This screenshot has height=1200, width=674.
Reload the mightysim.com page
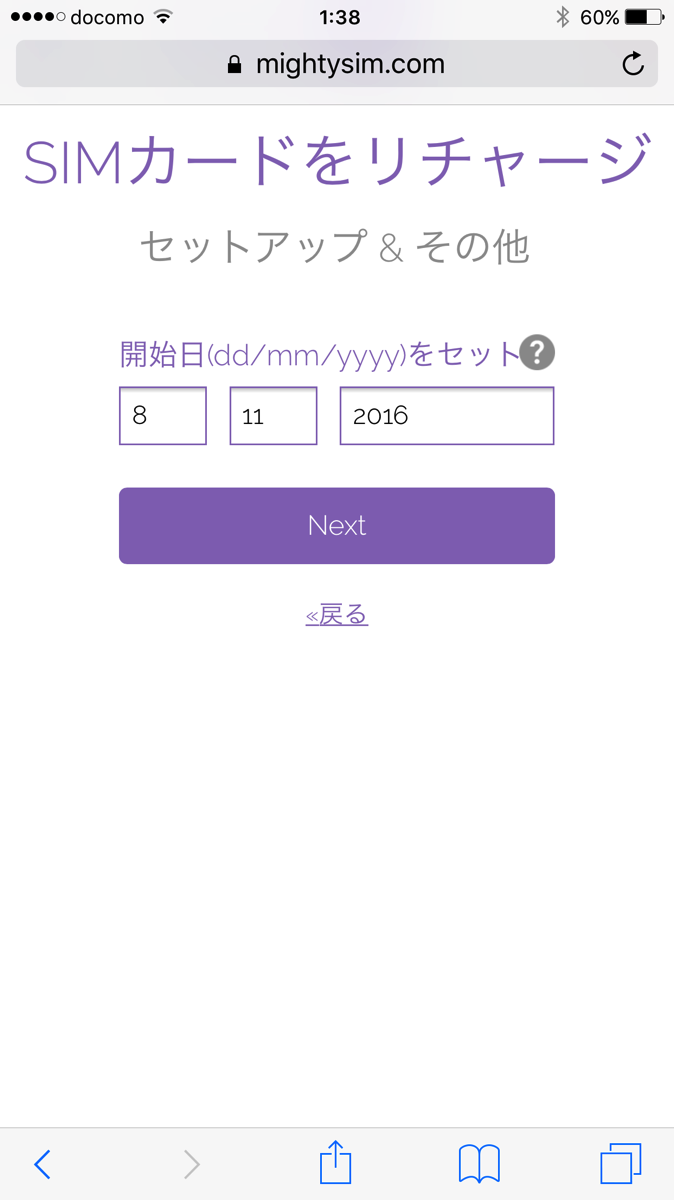[633, 64]
